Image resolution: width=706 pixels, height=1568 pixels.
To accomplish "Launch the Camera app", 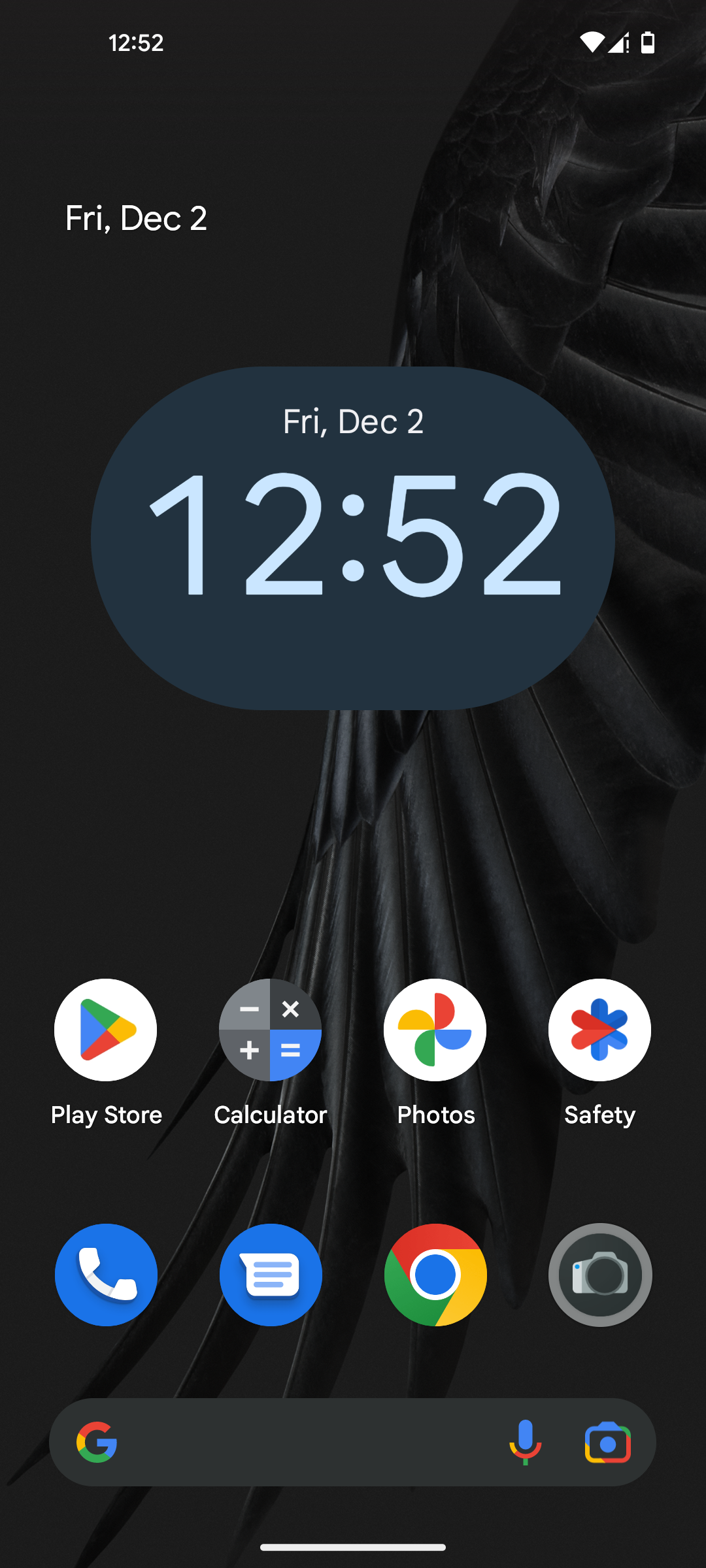I will pyautogui.click(x=600, y=1275).
